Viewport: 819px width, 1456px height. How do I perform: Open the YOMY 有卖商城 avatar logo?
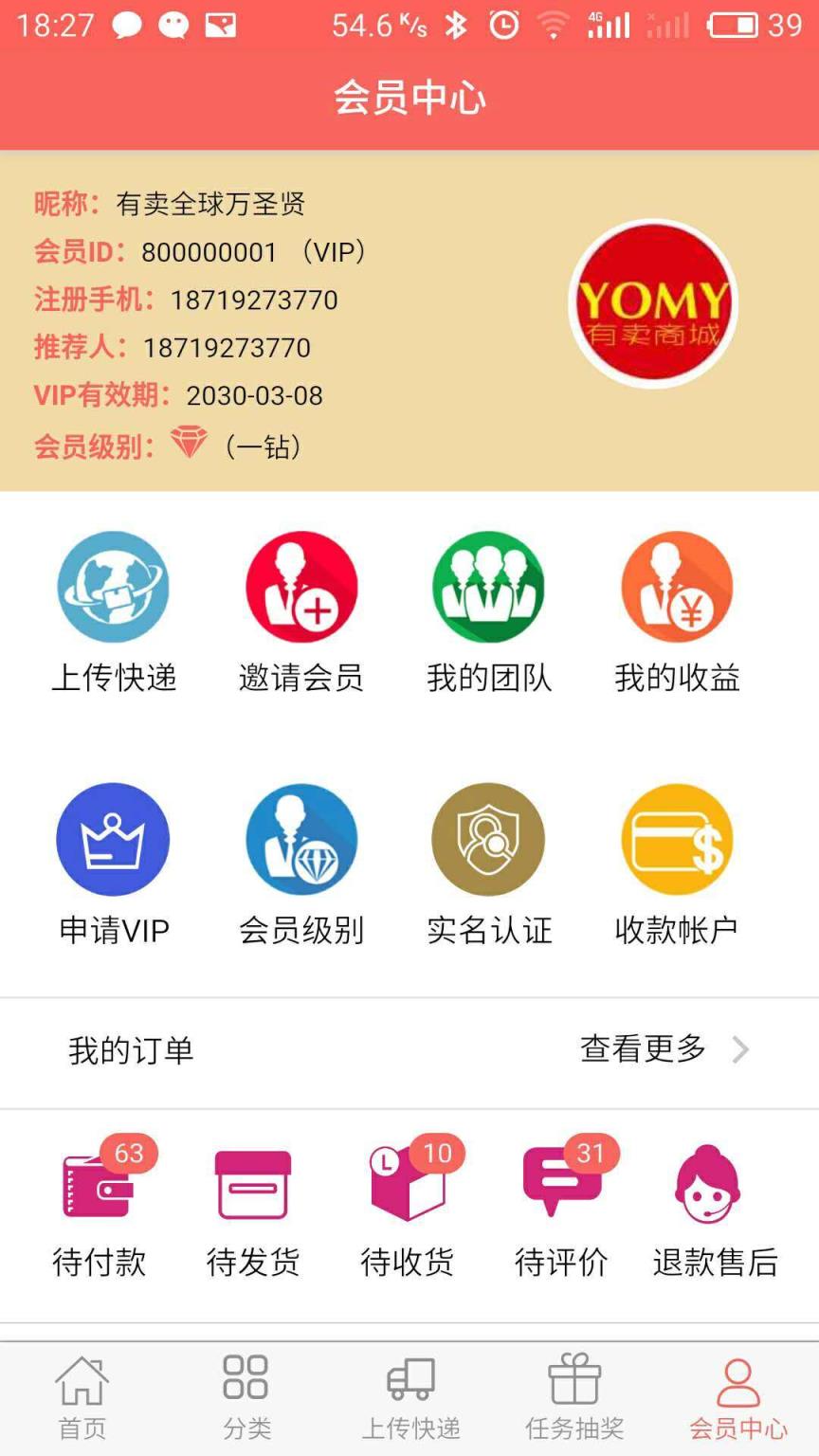[x=653, y=301]
